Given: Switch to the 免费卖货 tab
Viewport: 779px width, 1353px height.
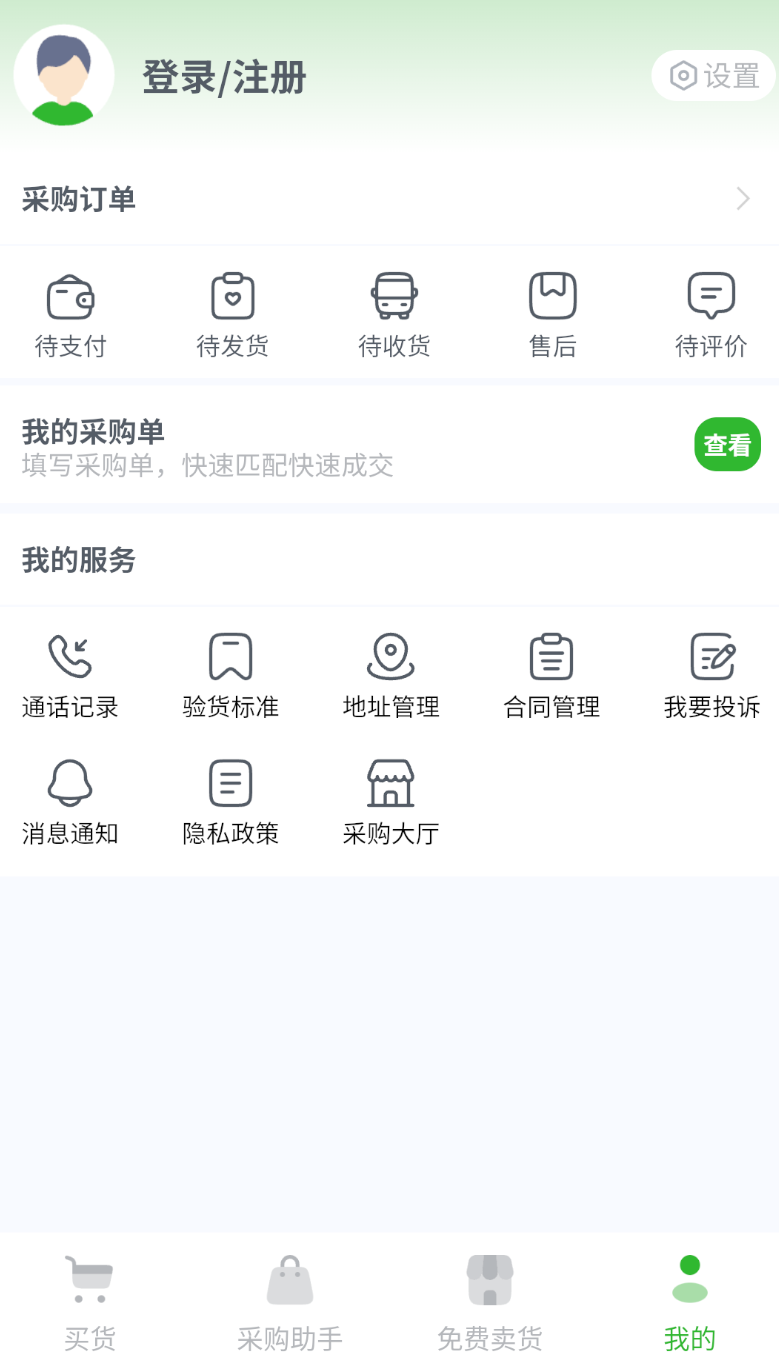Looking at the screenshot, I should tap(489, 1295).
